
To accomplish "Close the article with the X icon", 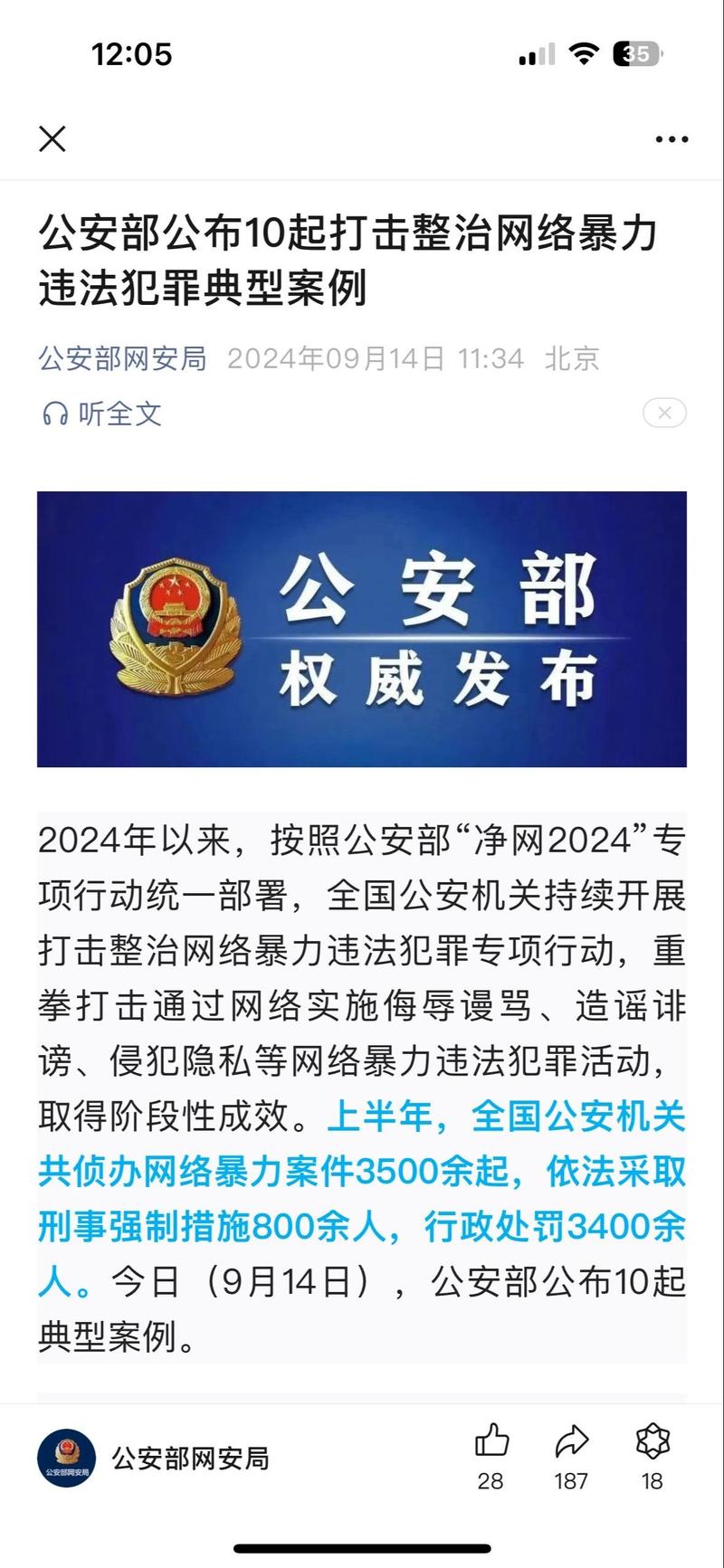I will click(52, 138).
